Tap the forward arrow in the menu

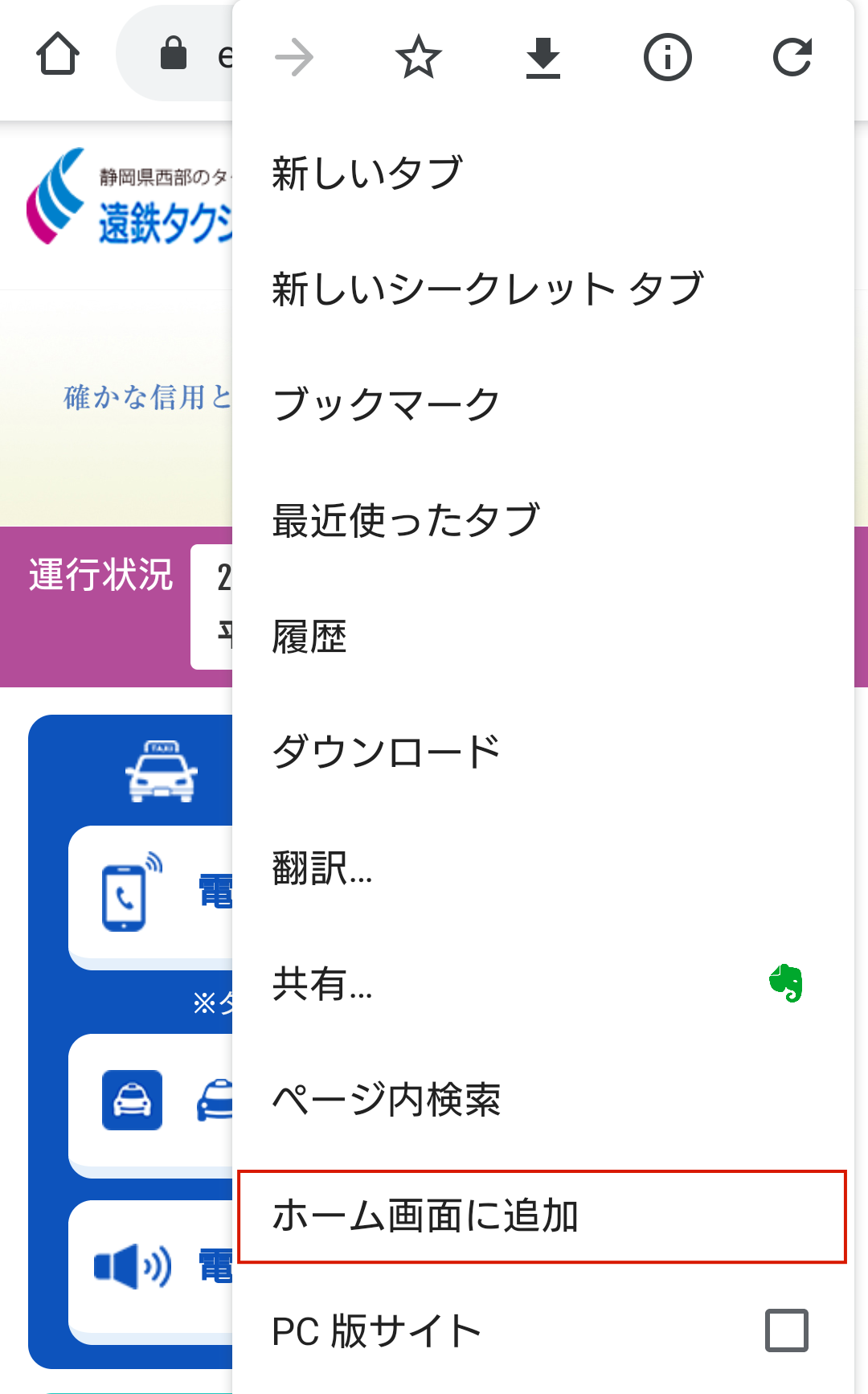pyautogui.click(x=294, y=58)
